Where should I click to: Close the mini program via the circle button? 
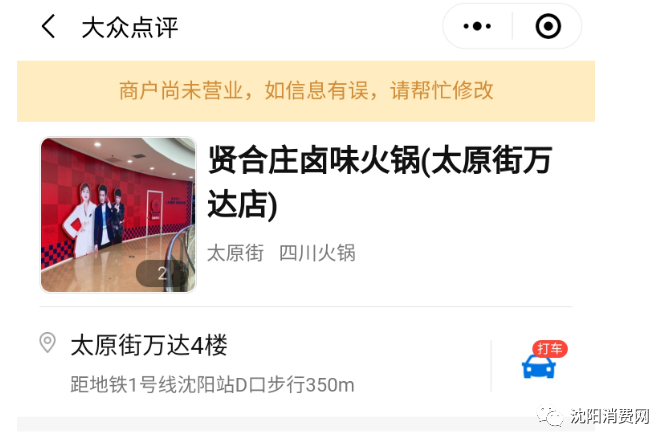tap(548, 27)
